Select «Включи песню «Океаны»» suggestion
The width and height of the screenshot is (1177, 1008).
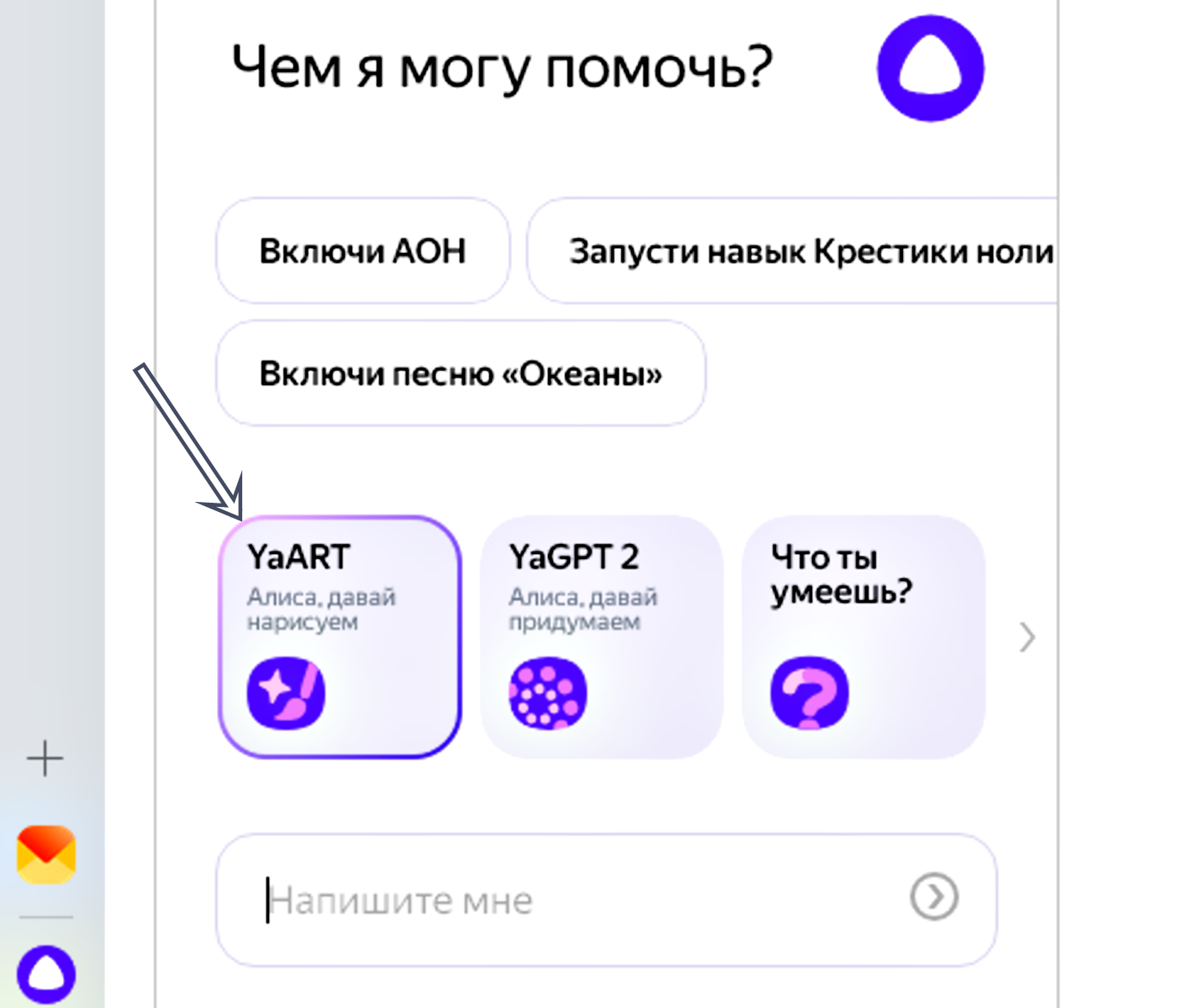(460, 373)
